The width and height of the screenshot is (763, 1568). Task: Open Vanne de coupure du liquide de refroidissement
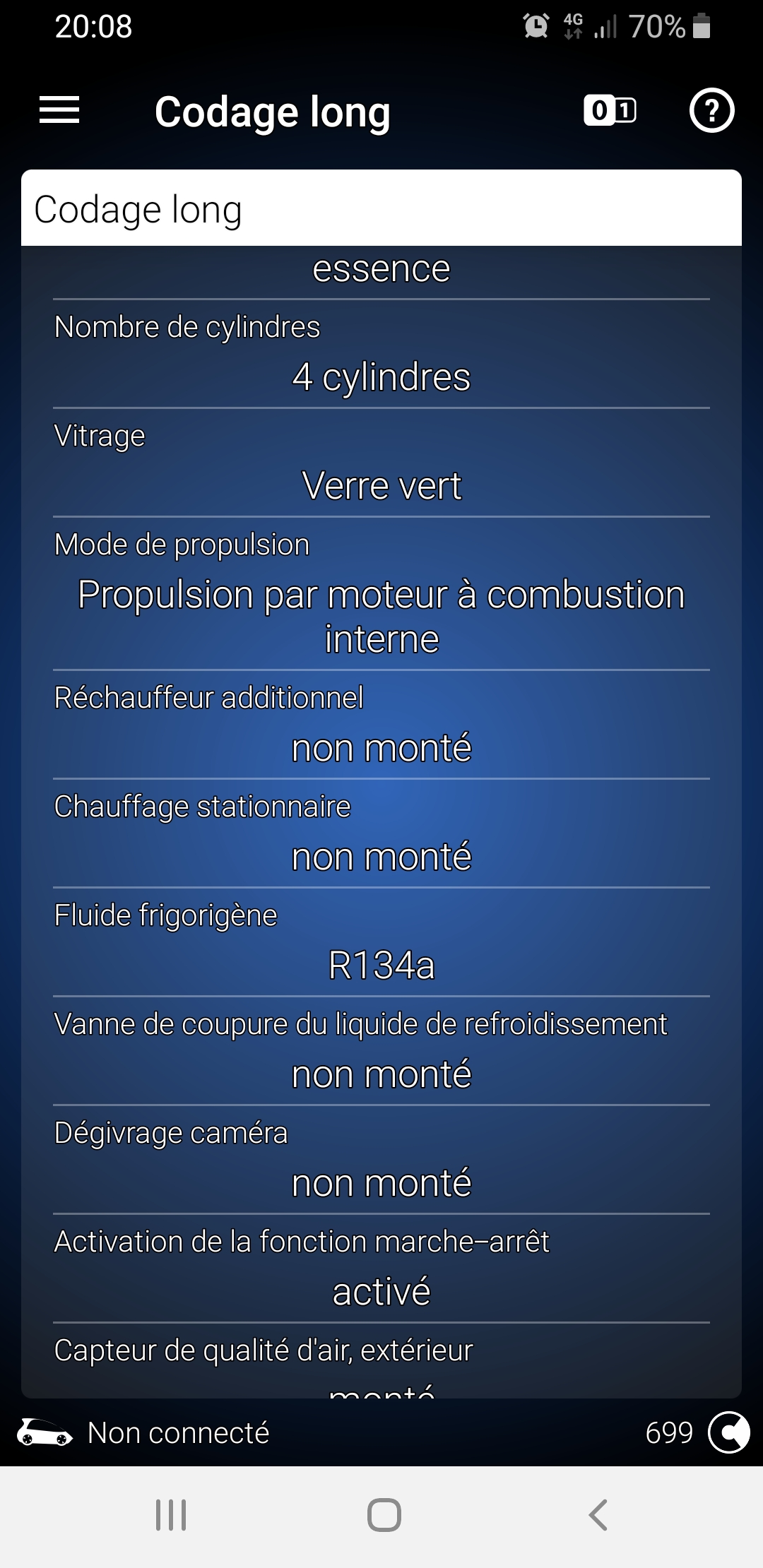[x=381, y=1074]
